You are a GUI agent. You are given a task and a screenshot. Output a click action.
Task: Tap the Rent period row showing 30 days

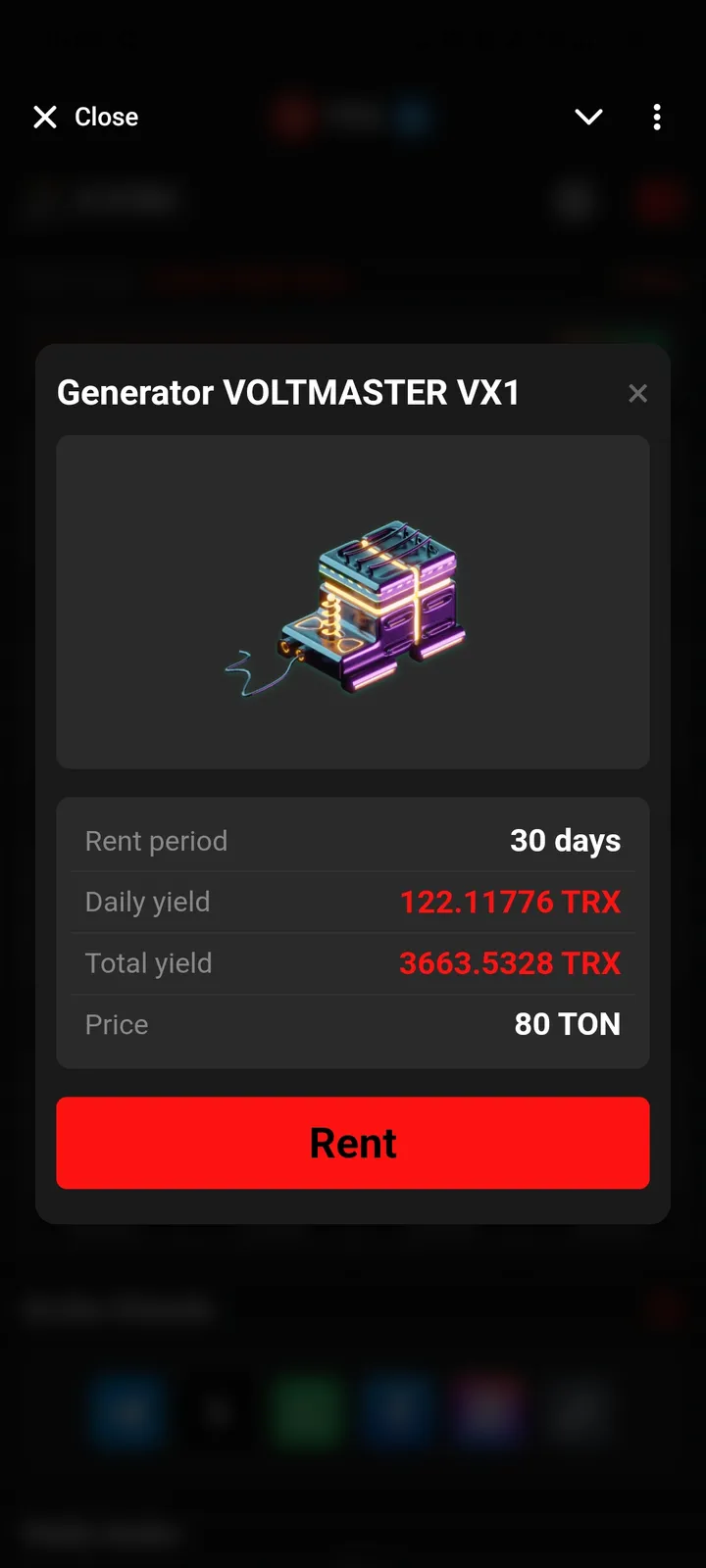[x=353, y=840]
